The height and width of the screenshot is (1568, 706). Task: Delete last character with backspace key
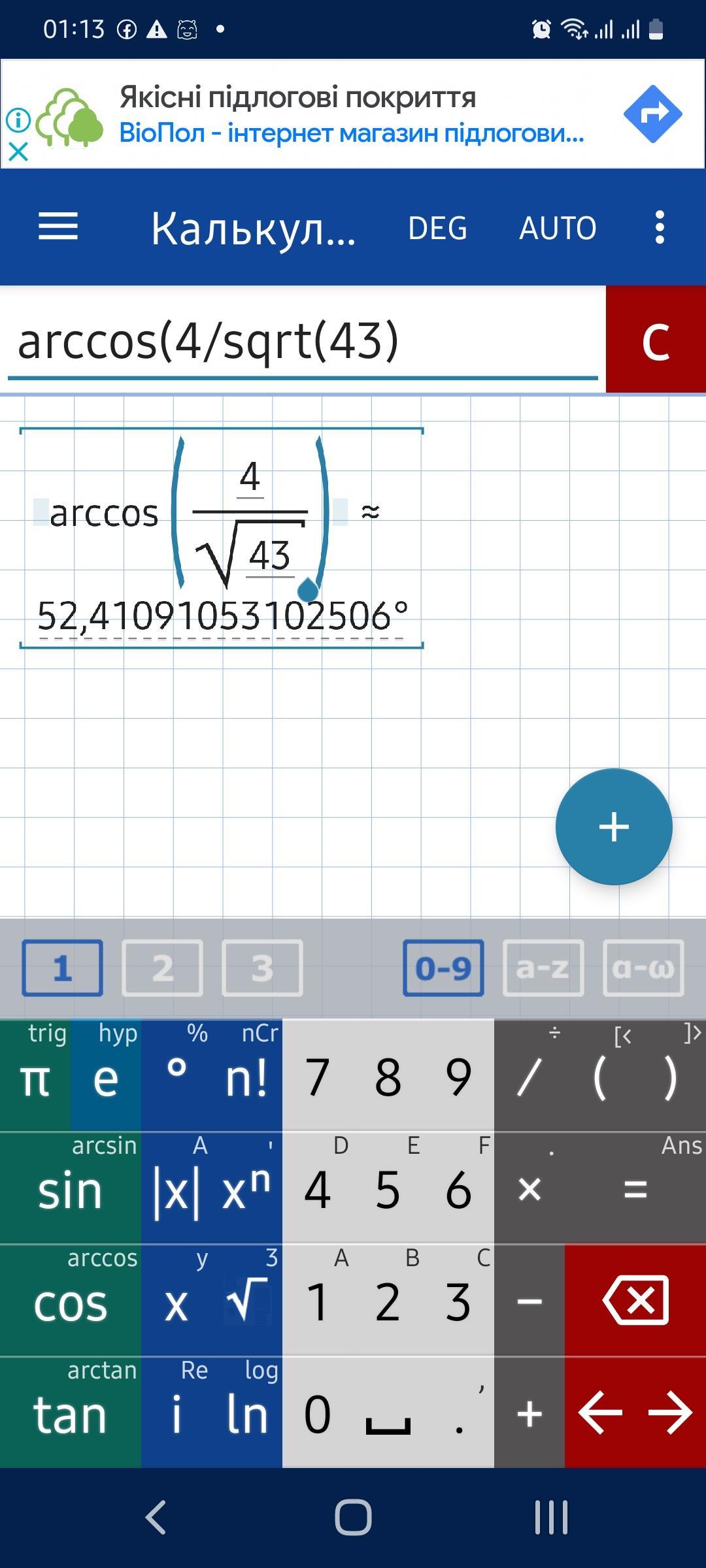point(635,1301)
